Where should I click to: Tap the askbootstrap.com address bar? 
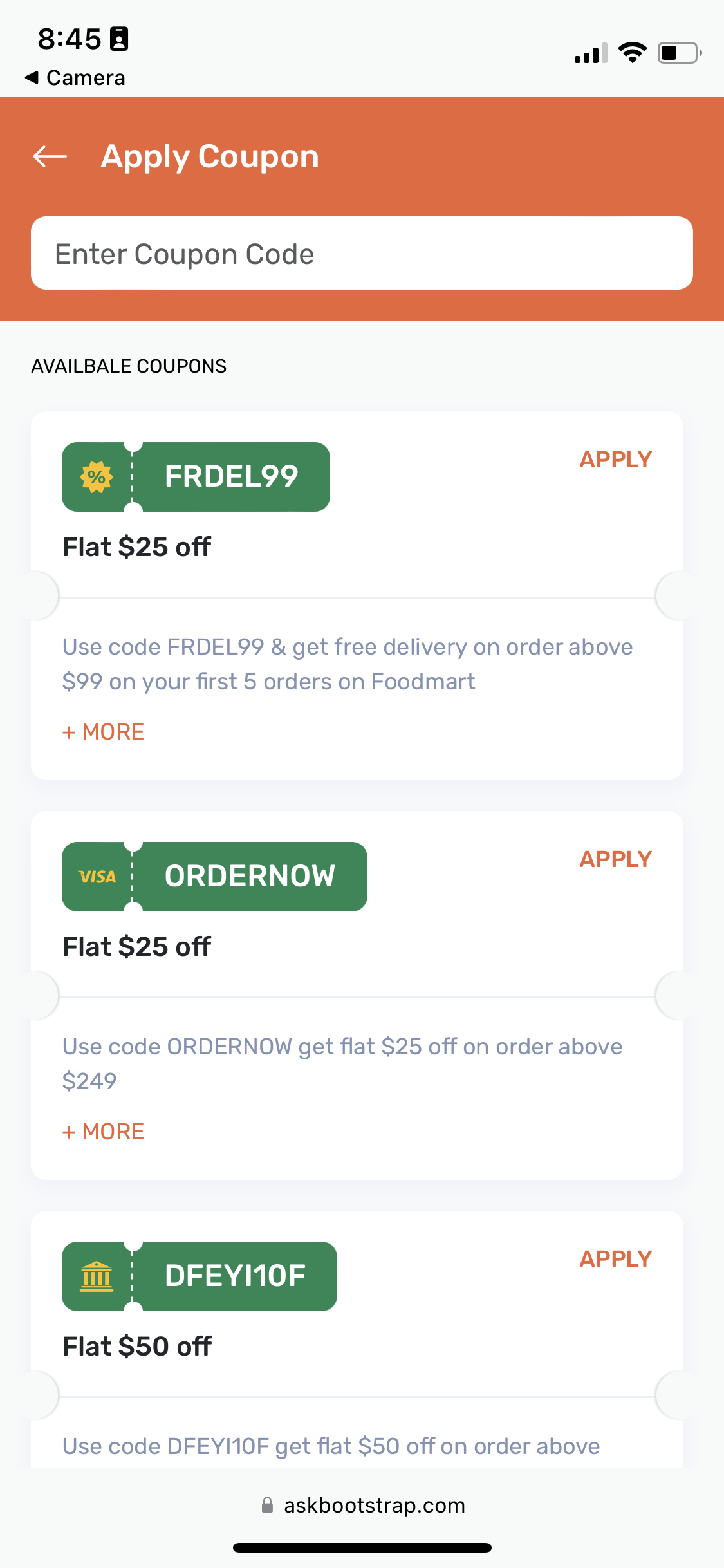362,1505
